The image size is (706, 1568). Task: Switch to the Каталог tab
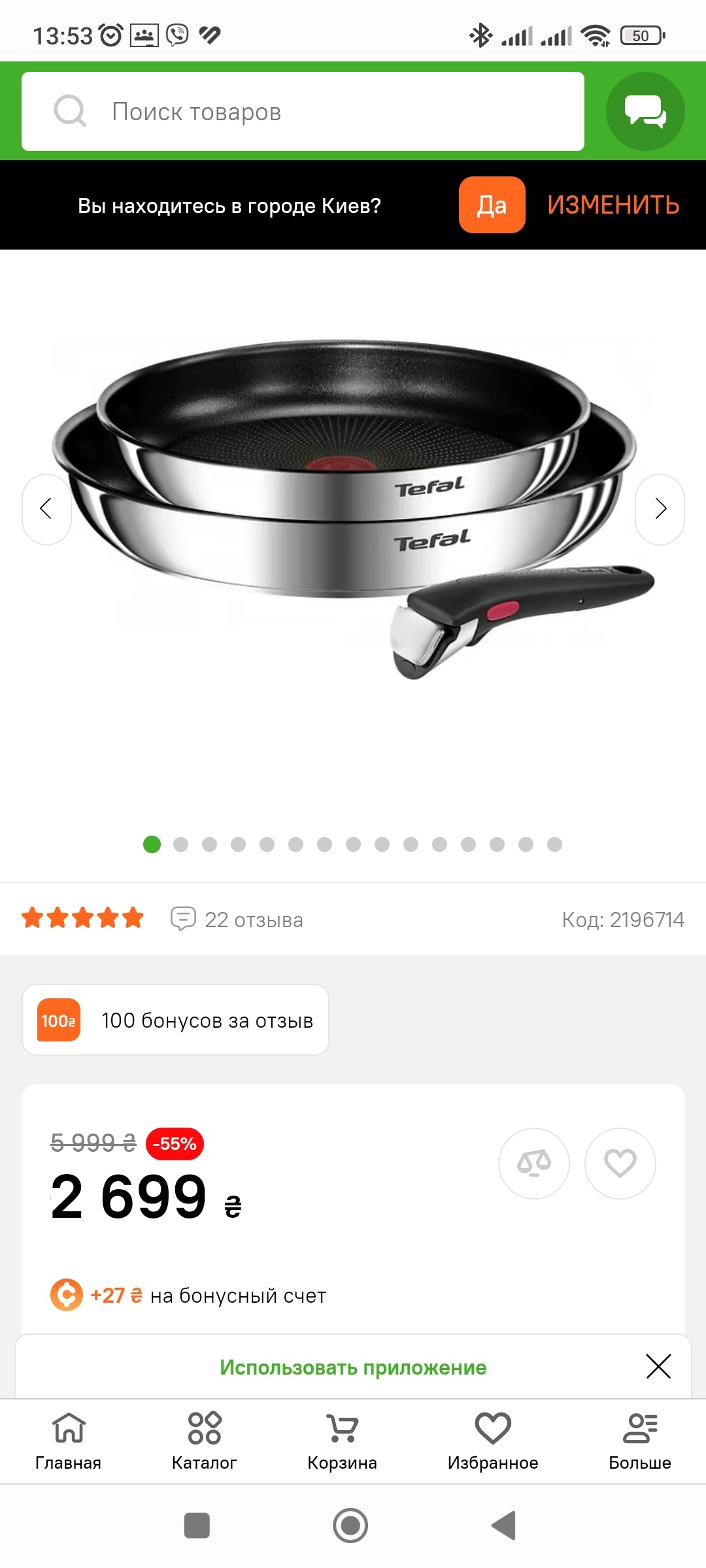[x=204, y=1441]
